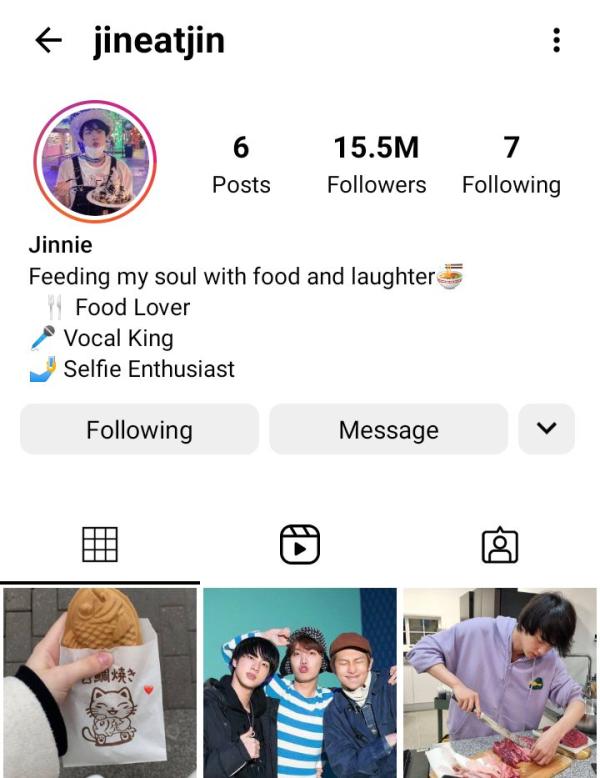Tap the Following button
600x778 pixels.
click(x=139, y=430)
